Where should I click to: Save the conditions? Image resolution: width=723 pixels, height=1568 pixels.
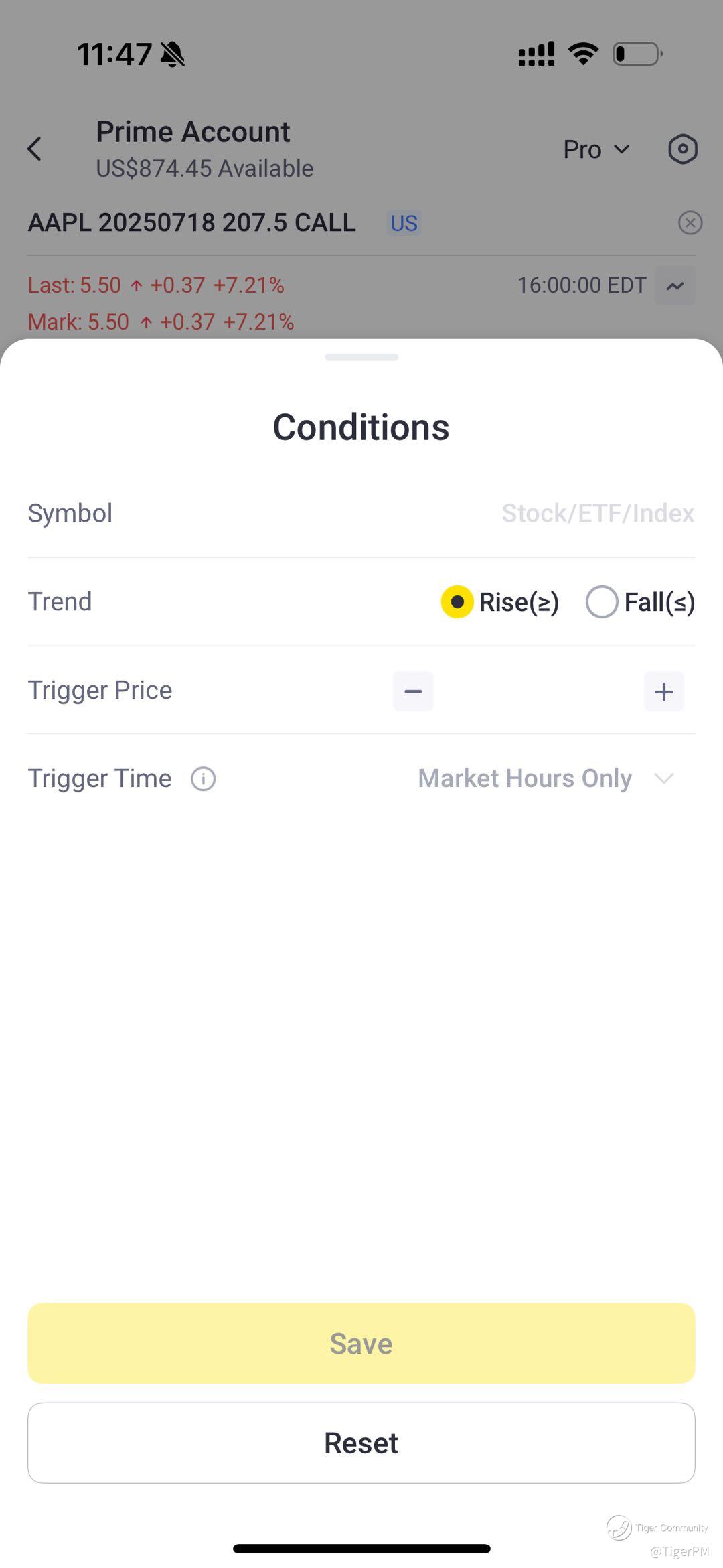361,1343
